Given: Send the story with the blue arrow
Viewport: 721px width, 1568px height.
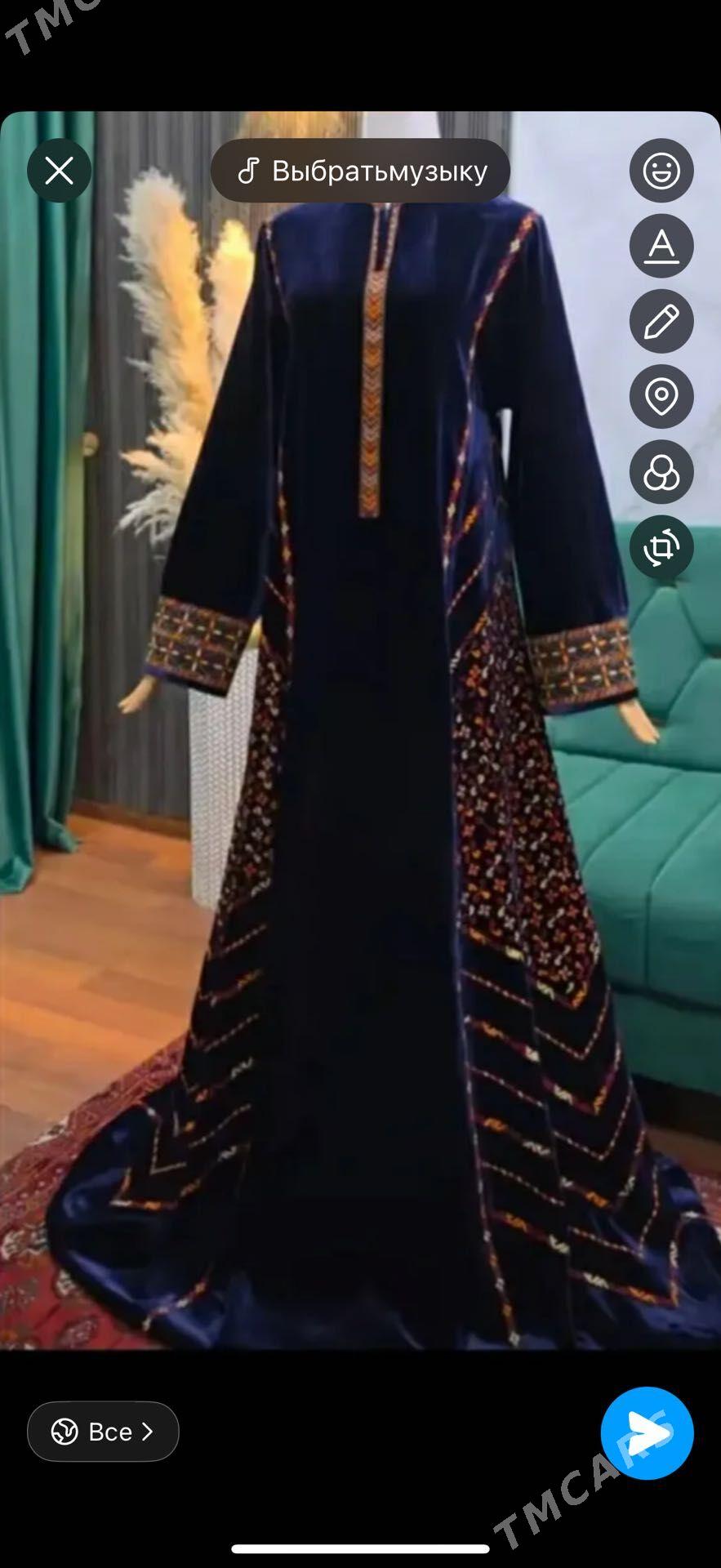Looking at the screenshot, I should click(x=647, y=1432).
